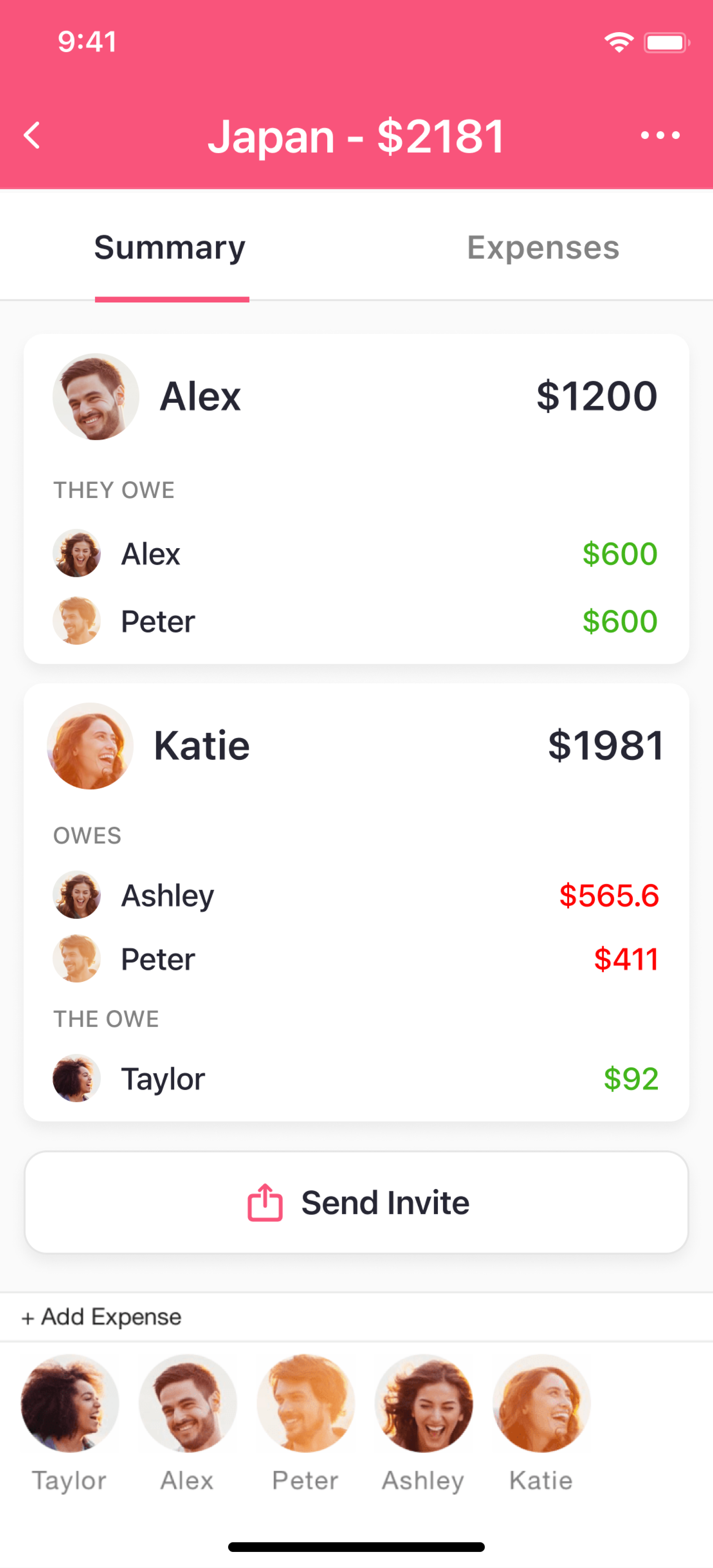Select the $565.6 Ashley debt amount

pyautogui.click(x=610, y=895)
